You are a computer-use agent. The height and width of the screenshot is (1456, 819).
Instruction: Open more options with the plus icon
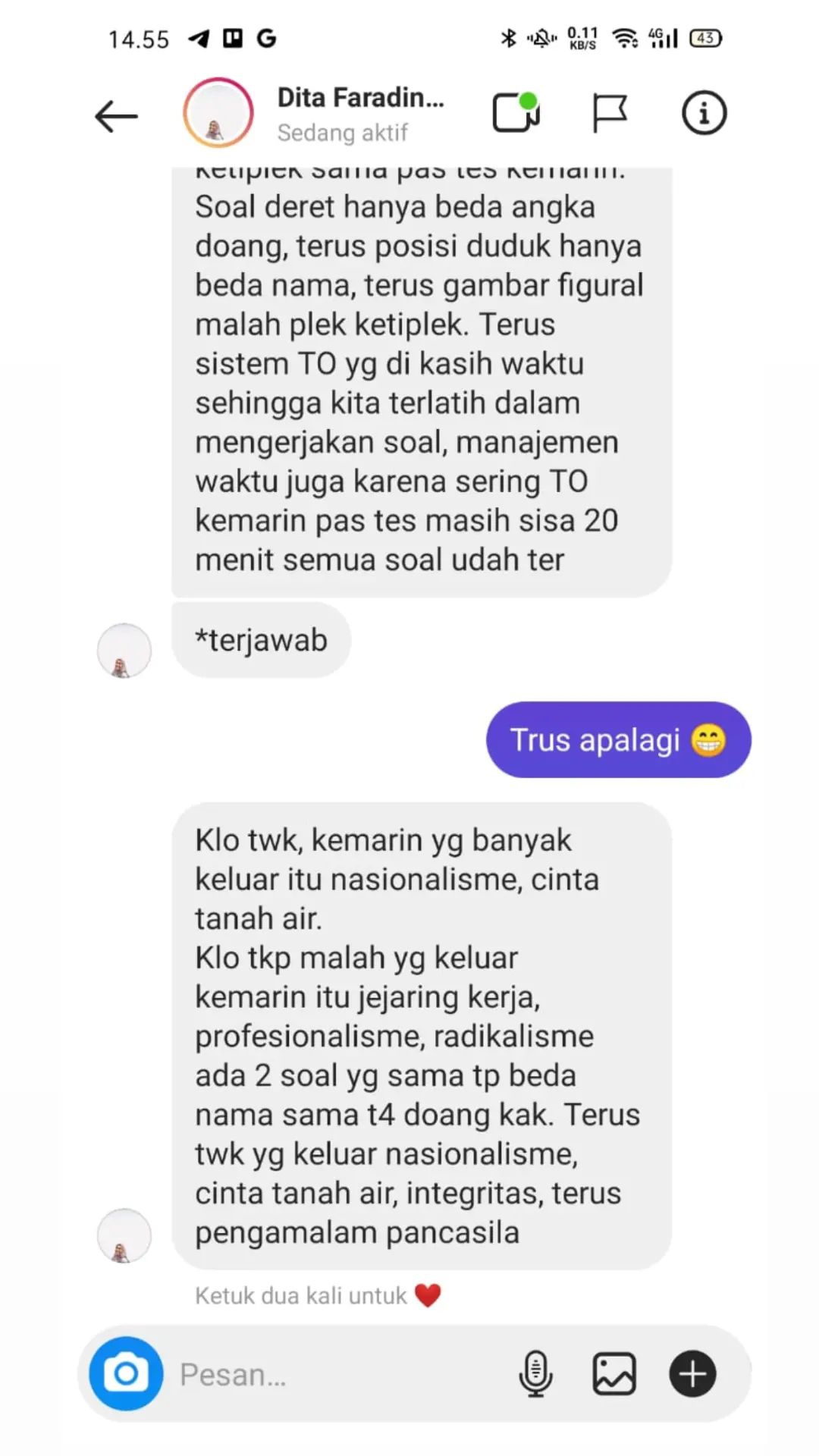pyautogui.click(x=692, y=1373)
